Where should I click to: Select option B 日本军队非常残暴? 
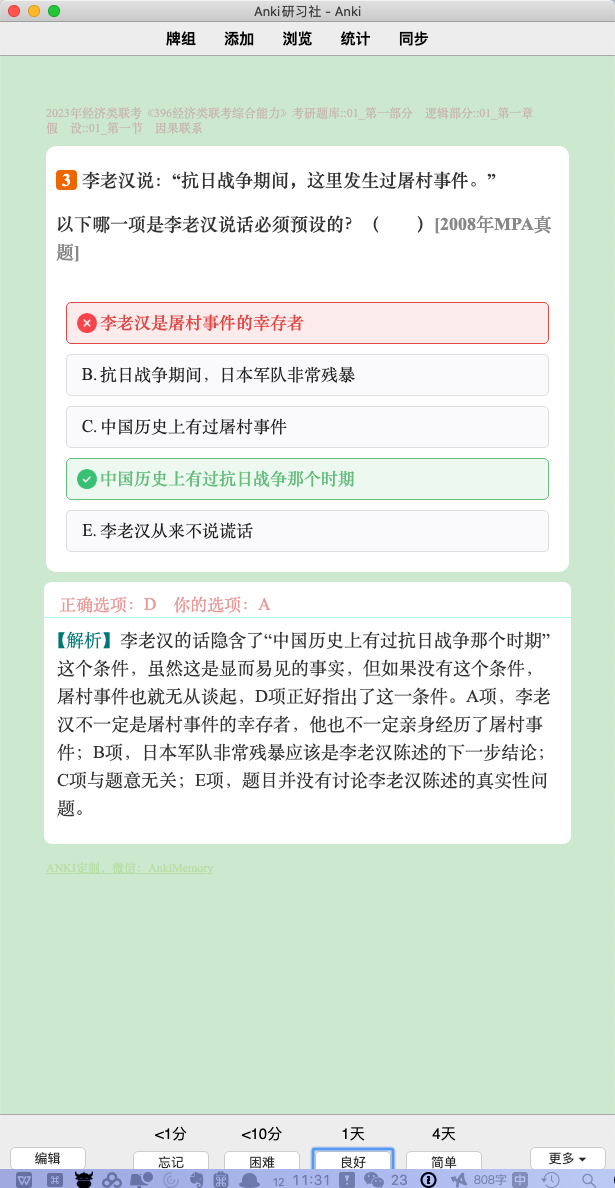click(x=307, y=375)
